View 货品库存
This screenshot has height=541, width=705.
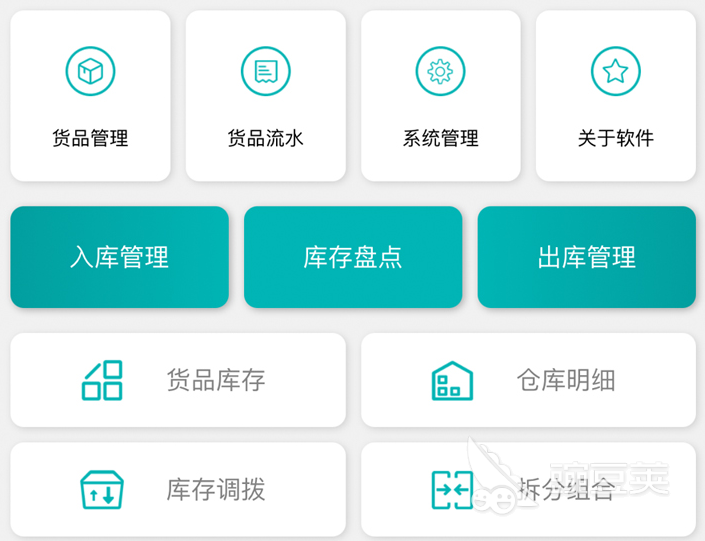177,380
